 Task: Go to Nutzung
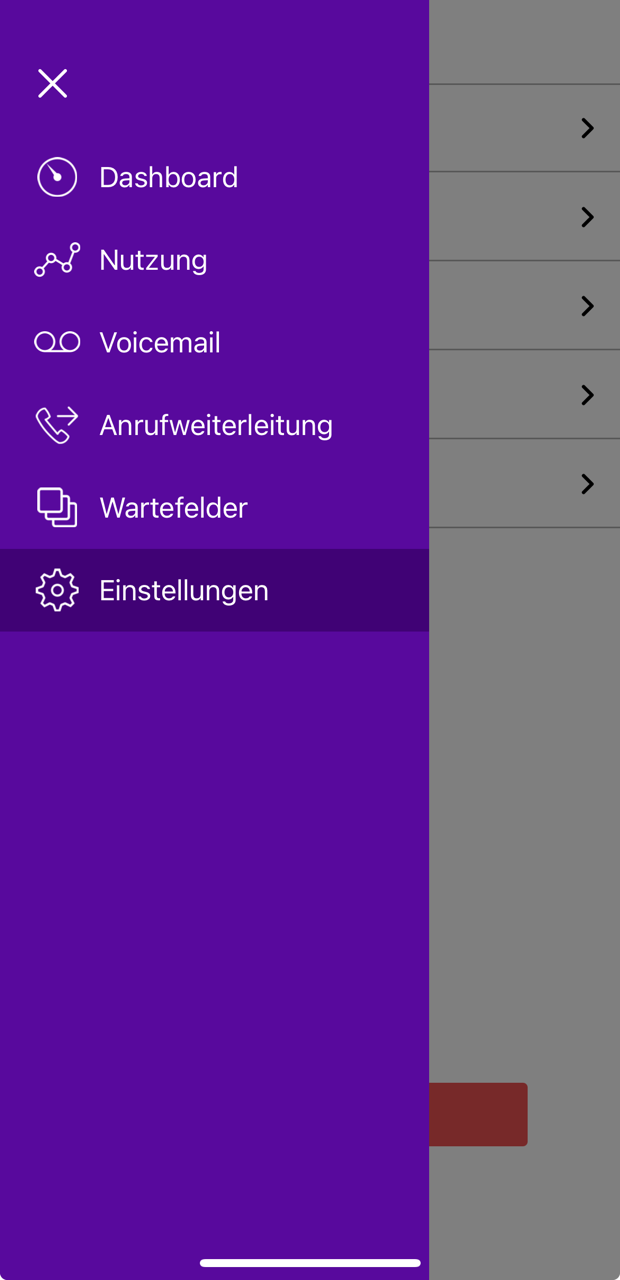pyautogui.click(x=153, y=260)
